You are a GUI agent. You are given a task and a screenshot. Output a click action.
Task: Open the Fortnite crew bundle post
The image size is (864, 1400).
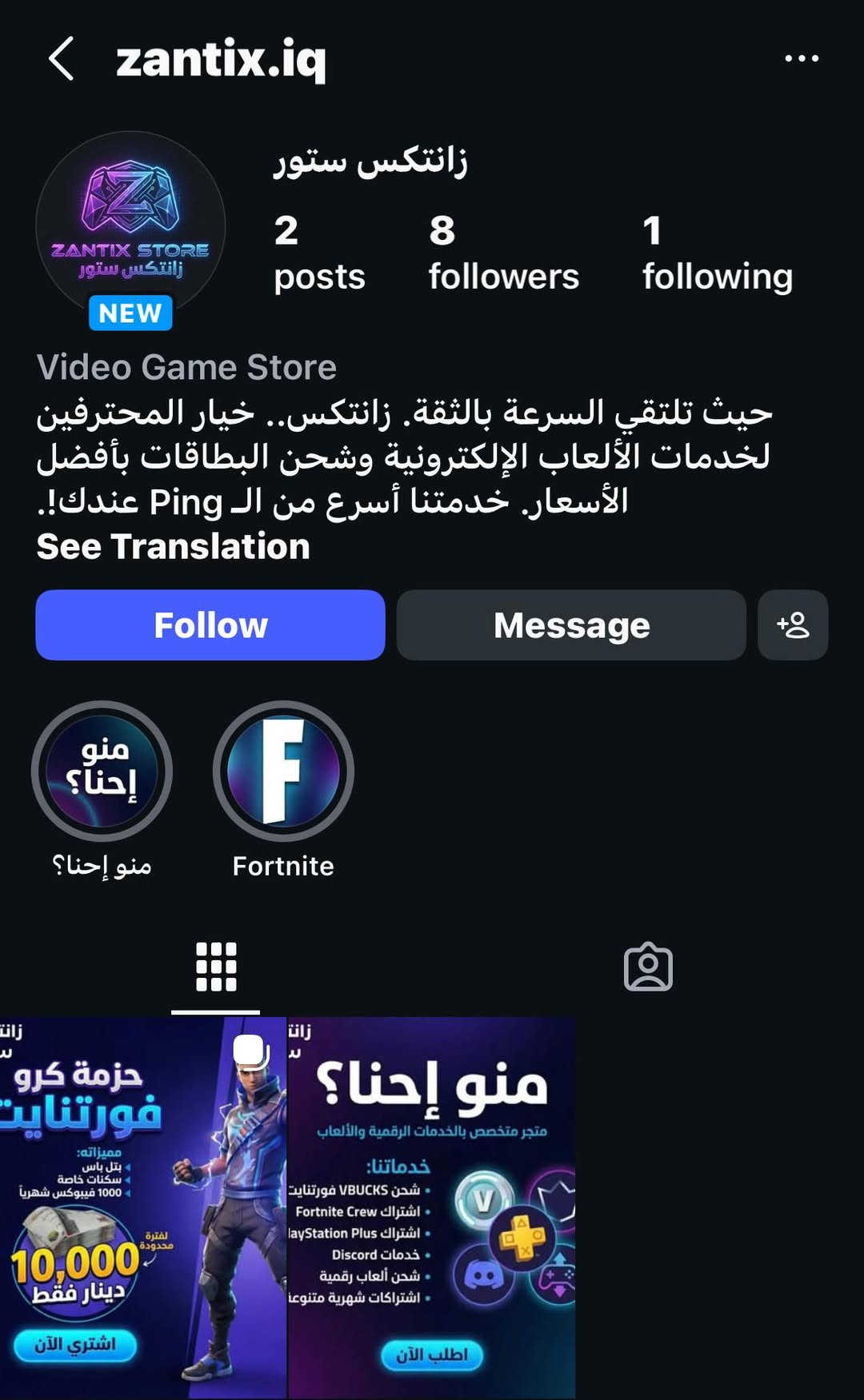click(x=142, y=1207)
